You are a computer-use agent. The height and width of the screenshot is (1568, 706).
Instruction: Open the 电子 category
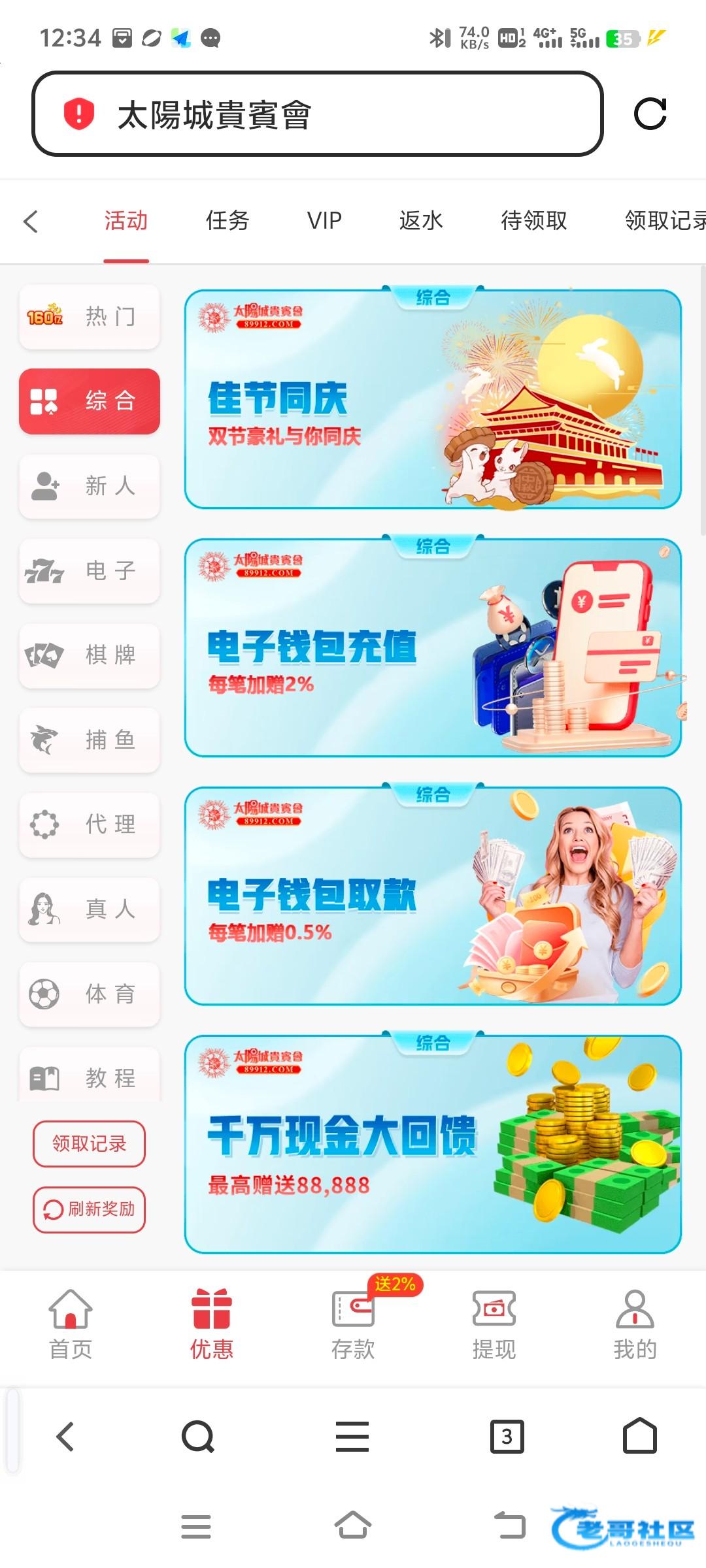(90, 571)
